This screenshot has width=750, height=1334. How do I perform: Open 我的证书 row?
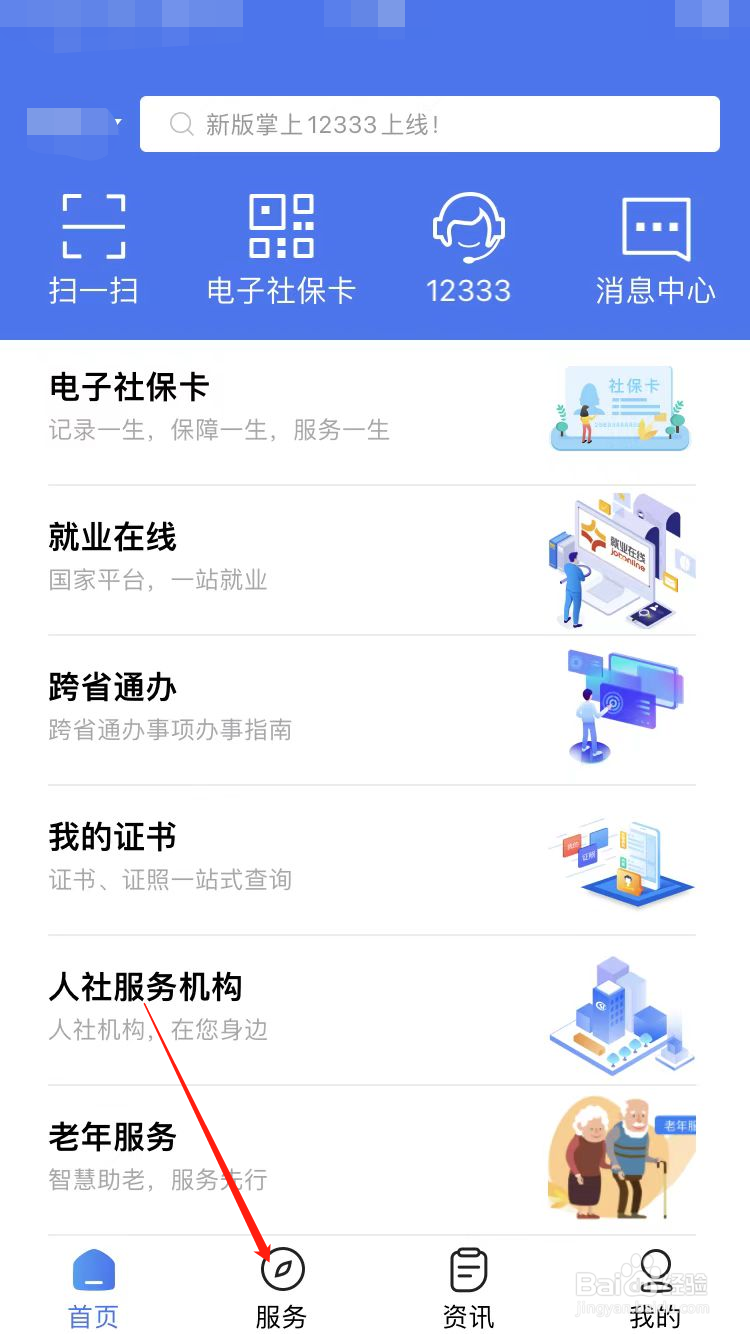click(372, 858)
